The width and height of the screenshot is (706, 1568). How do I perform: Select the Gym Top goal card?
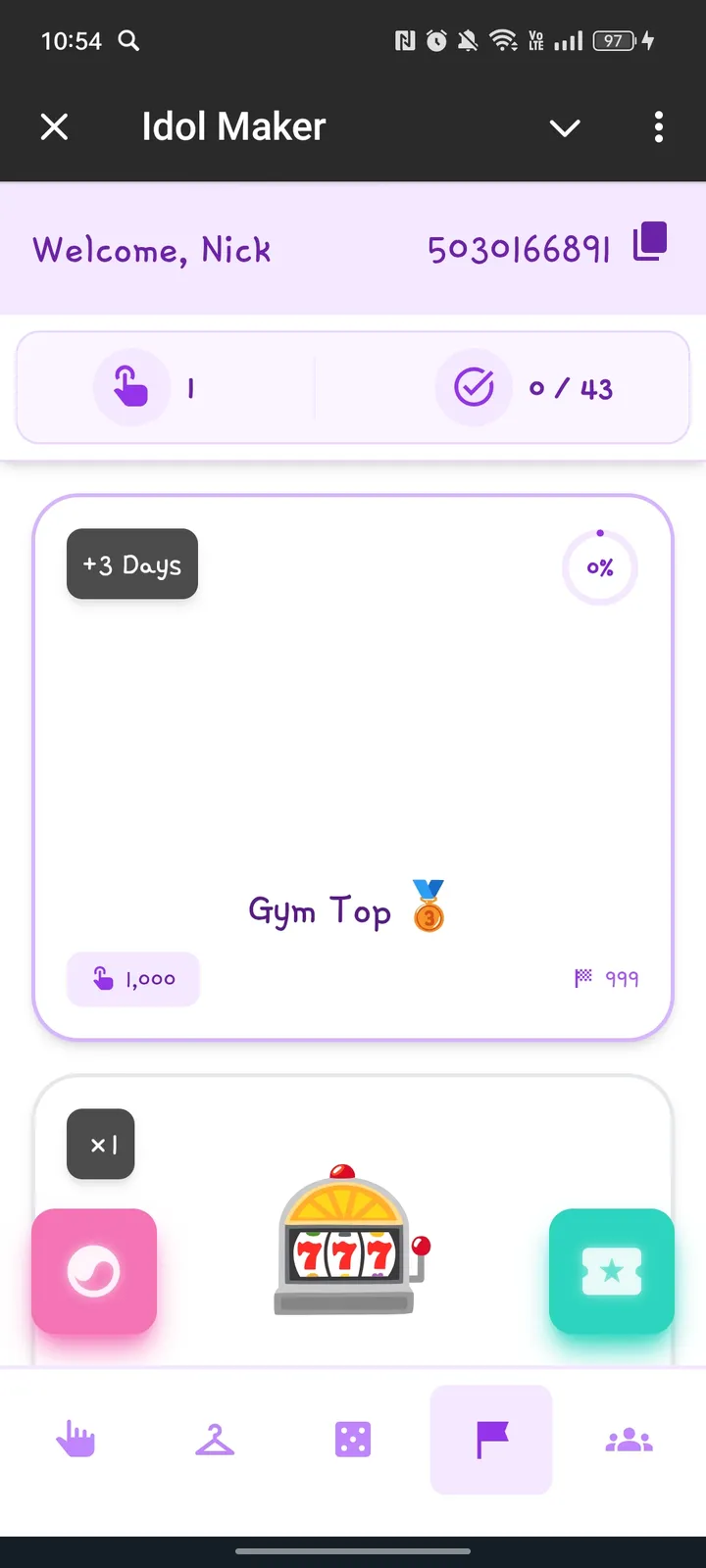coord(353,764)
